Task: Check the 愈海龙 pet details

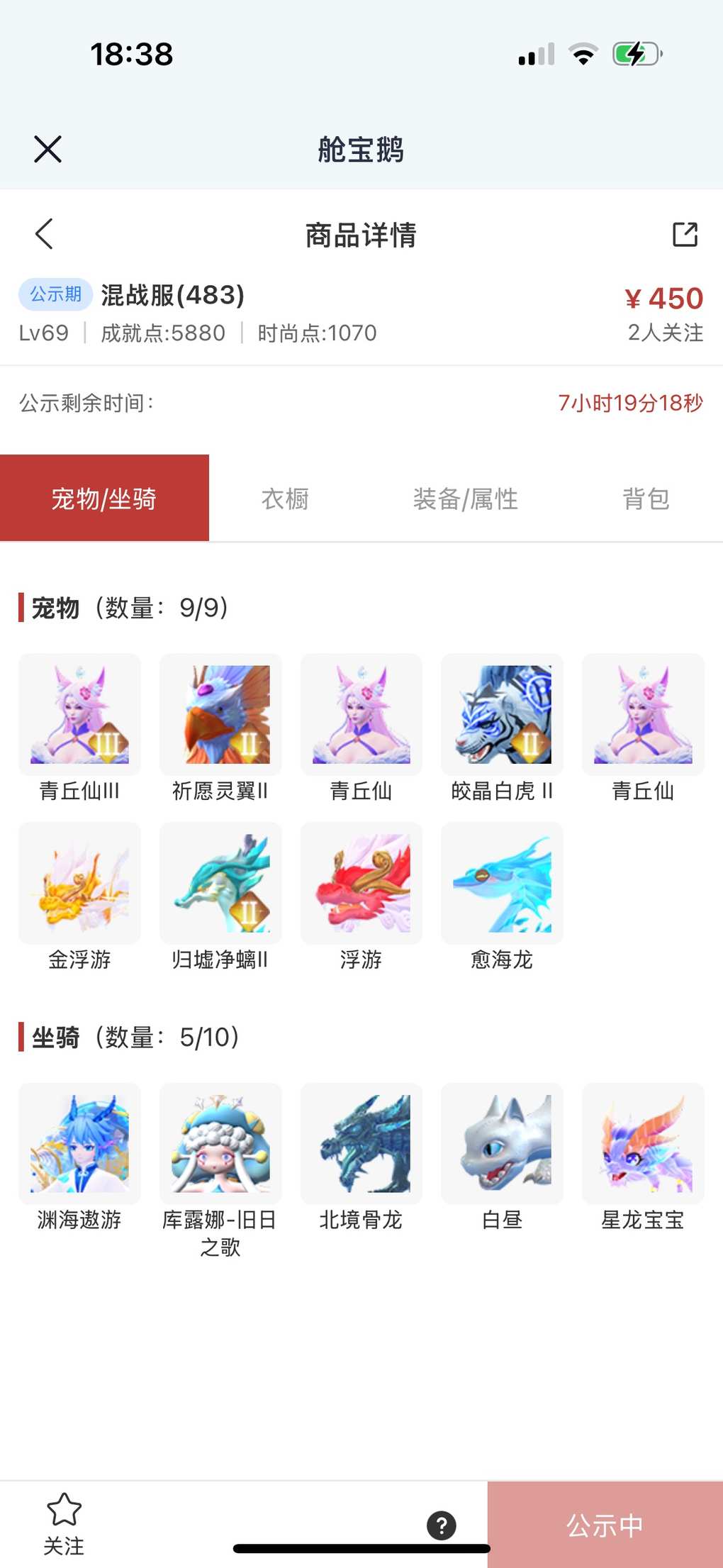Action: pos(502,884)
